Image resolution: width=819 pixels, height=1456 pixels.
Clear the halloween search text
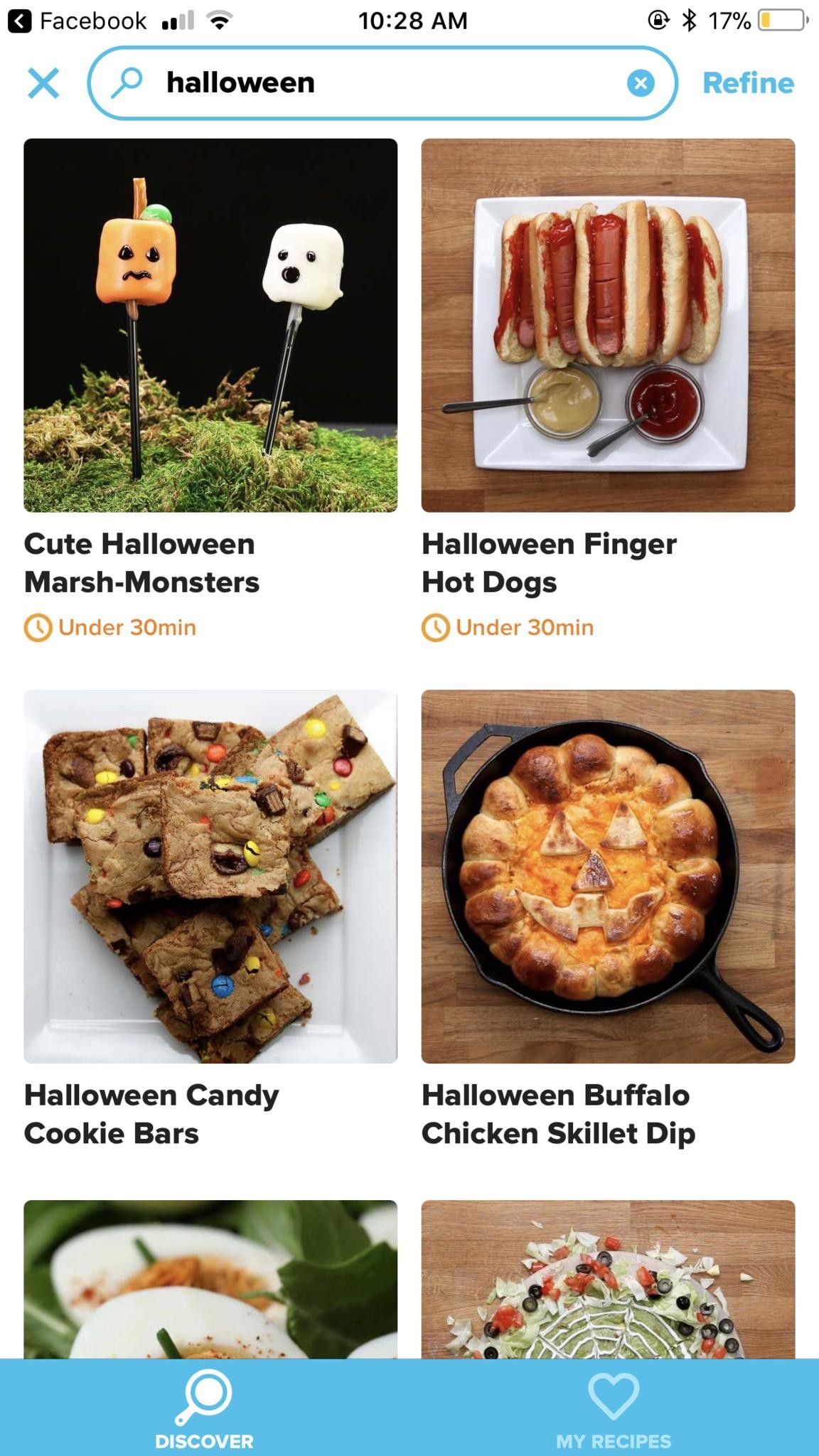click(x=640, y=83)
